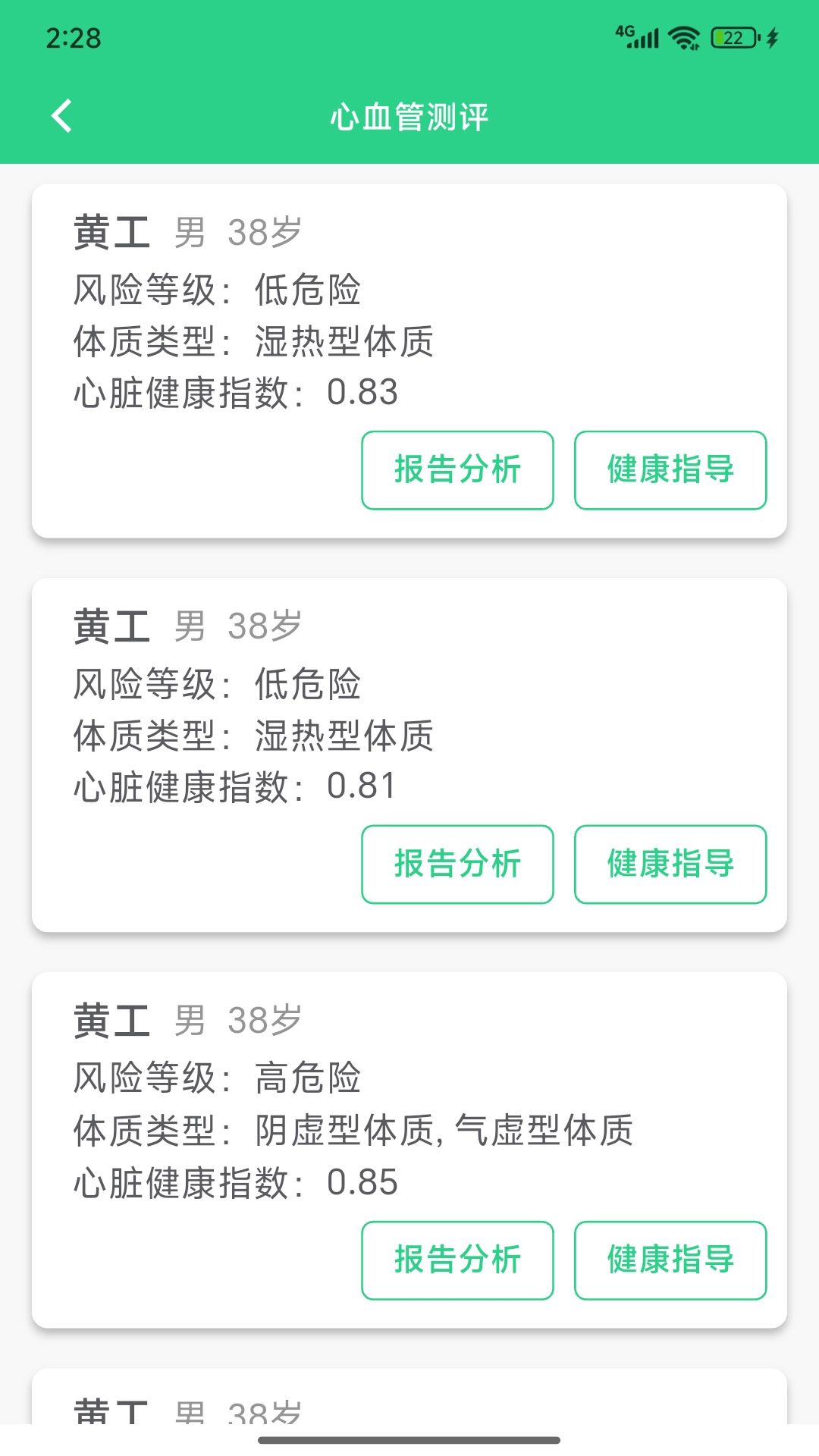This screenshot has width=819, height=1456.
Task: Tap the clock showing 2:28
Action: pos(73,37)
